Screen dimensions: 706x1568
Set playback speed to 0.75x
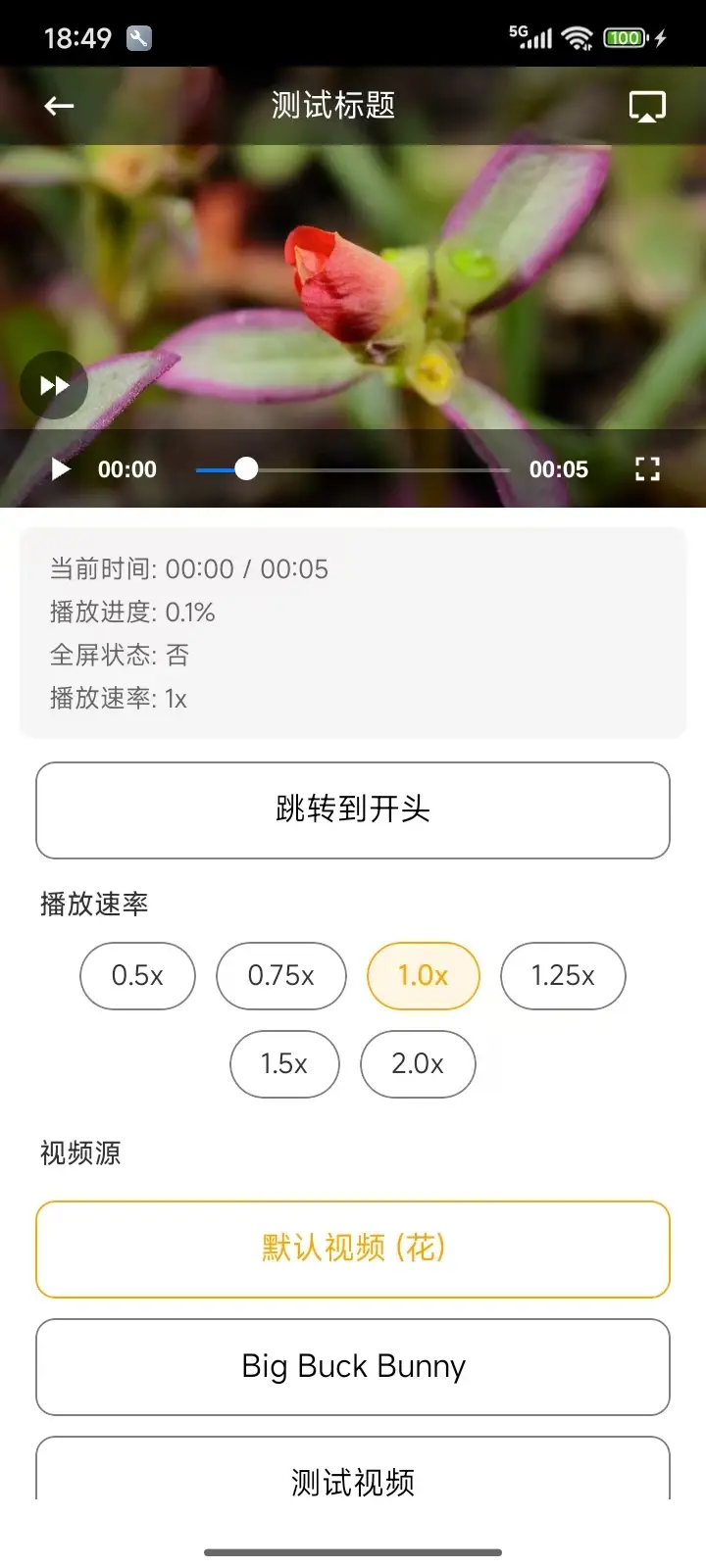tap(281, 976)
